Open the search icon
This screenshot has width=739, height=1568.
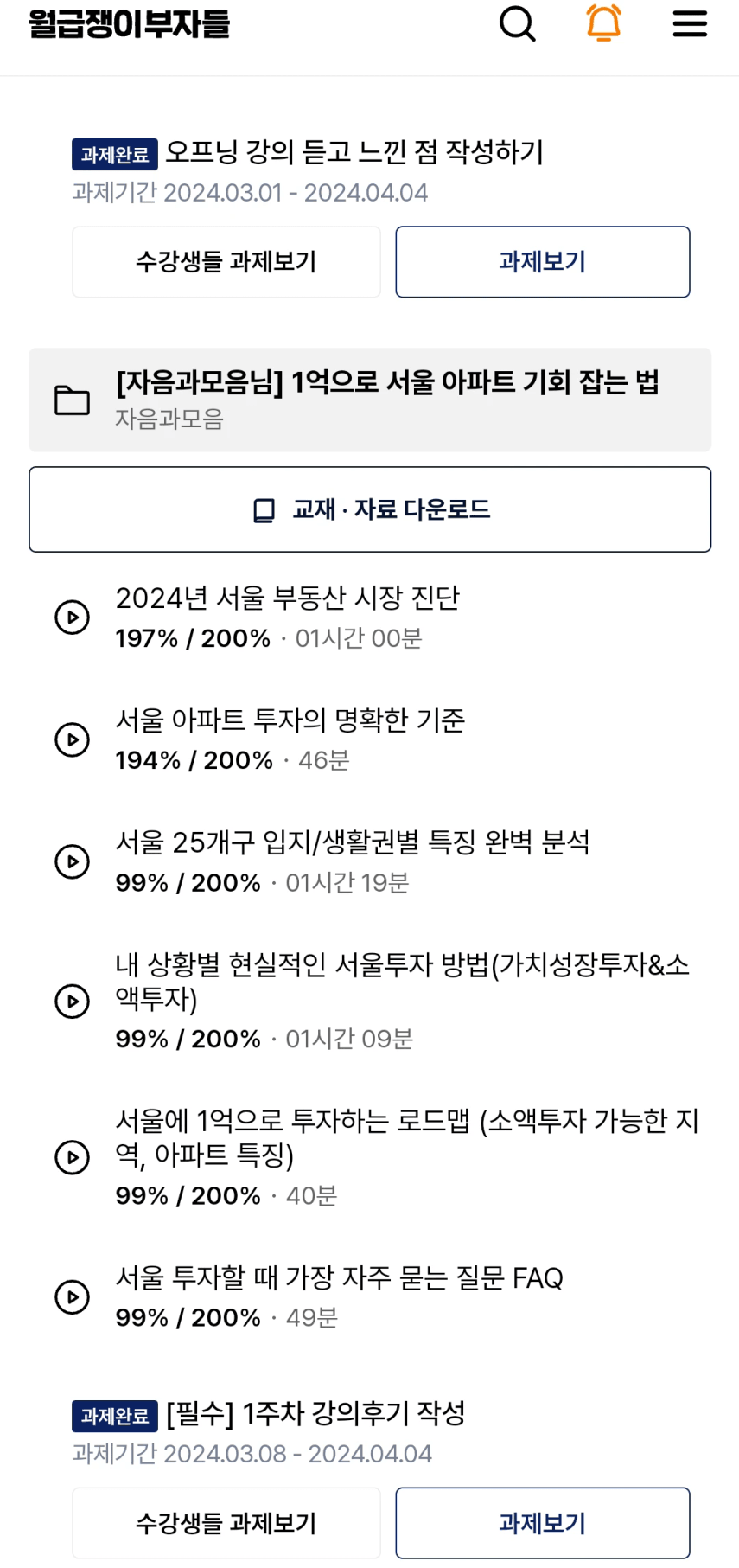pos(518,23)
